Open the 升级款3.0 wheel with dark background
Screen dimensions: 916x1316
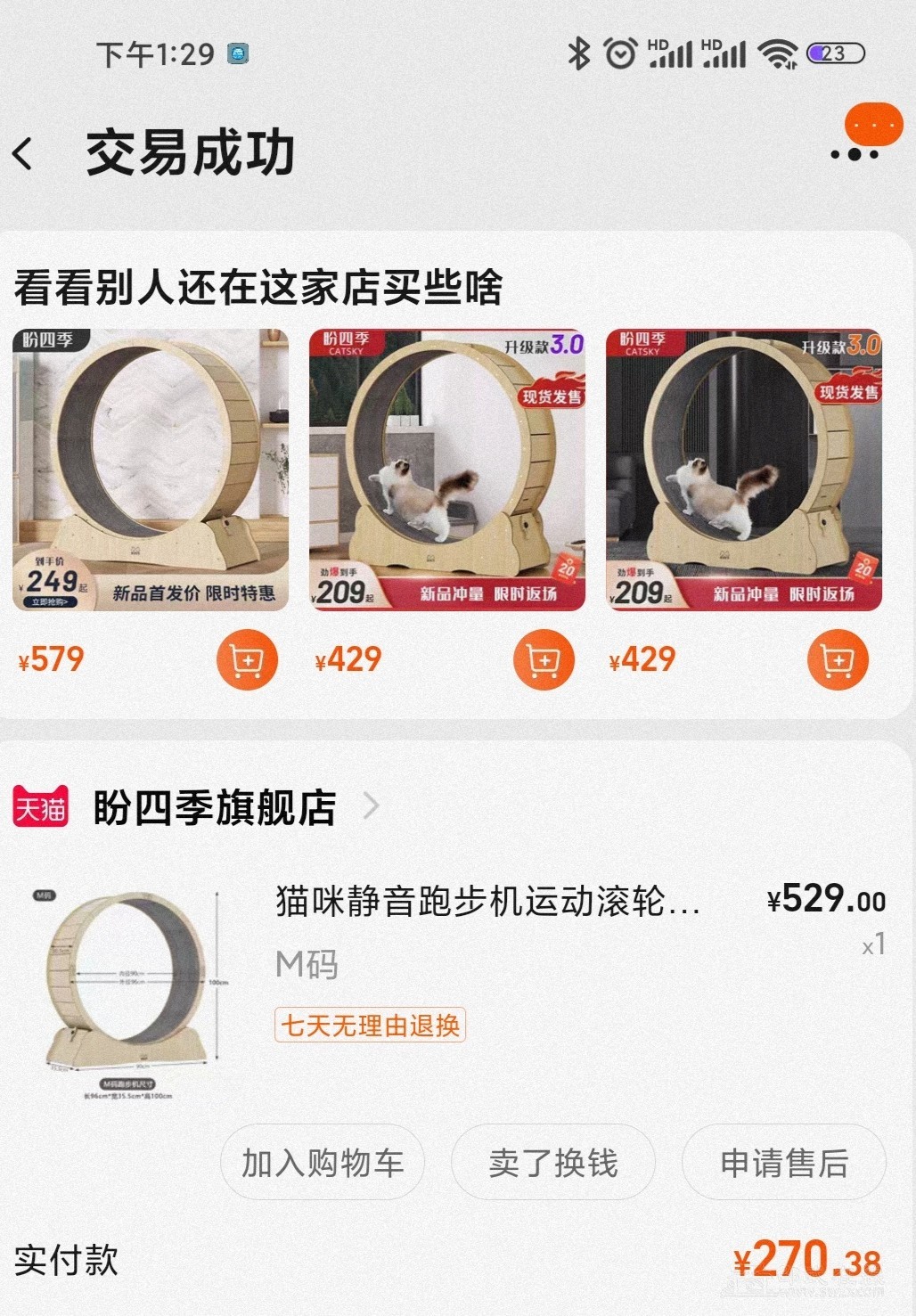click(744, 470)
